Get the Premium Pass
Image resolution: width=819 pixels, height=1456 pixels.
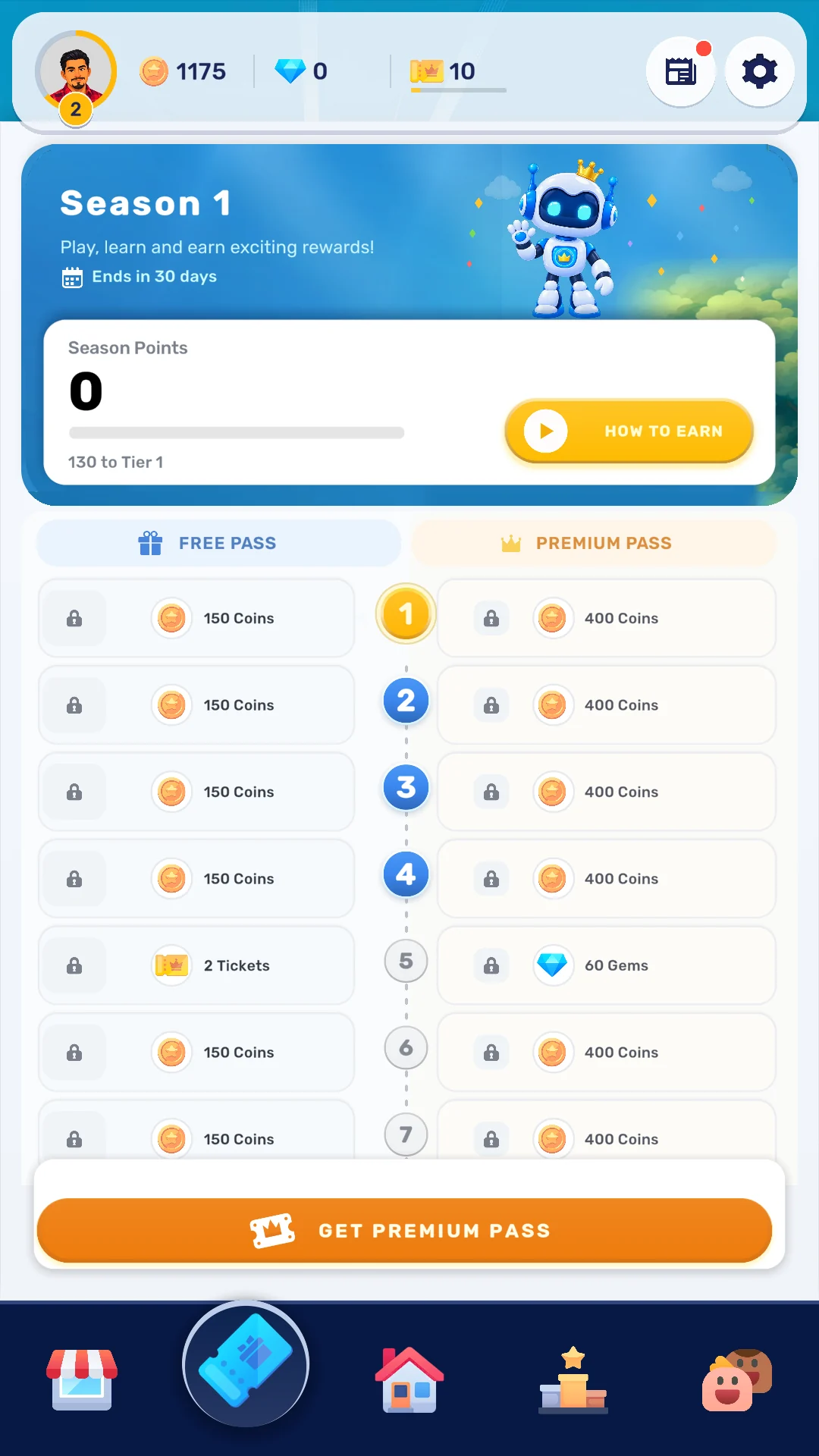[x=404, y=1230]
